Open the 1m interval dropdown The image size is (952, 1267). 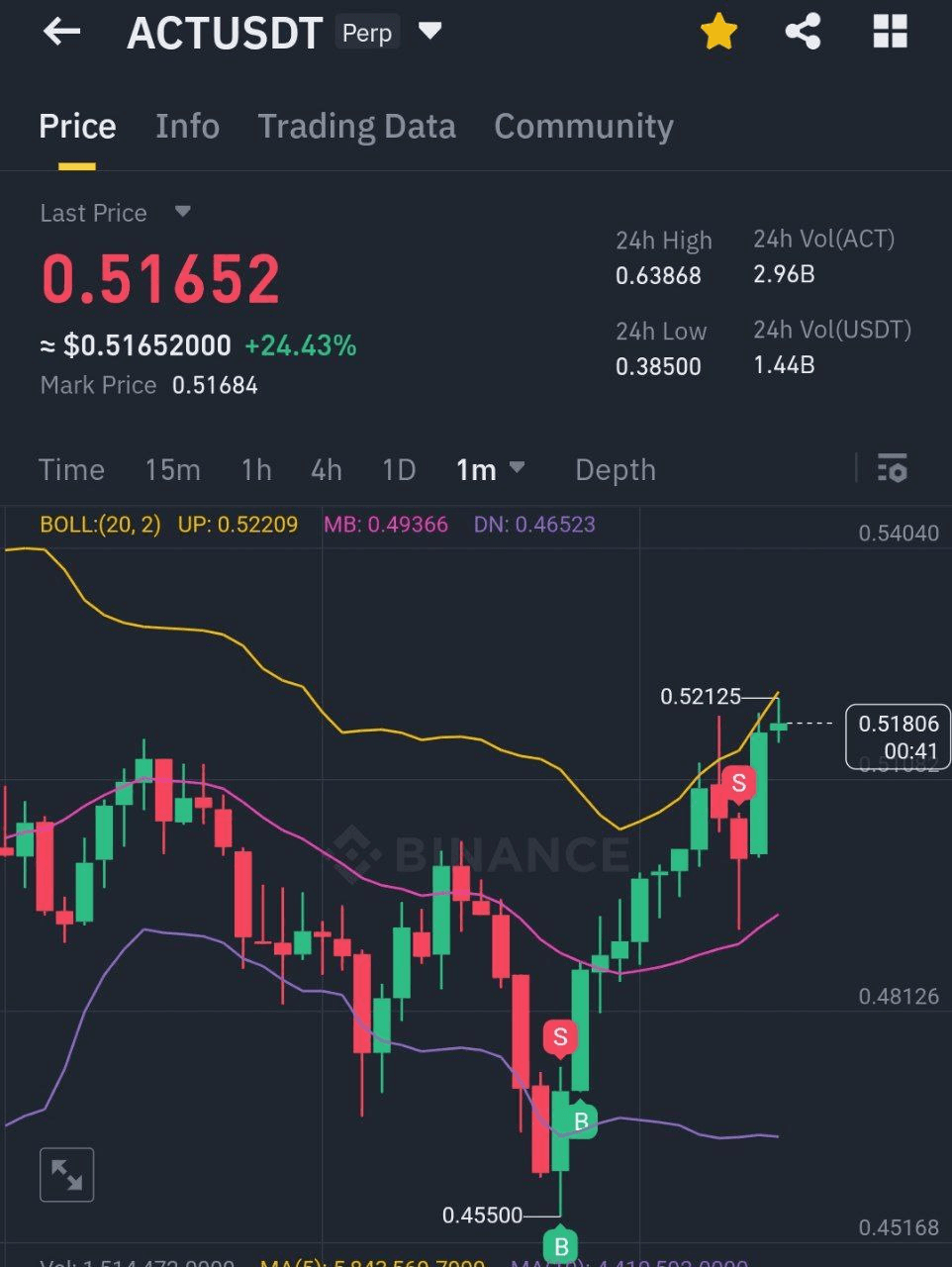pyautogui.click(x=490, y=469)
